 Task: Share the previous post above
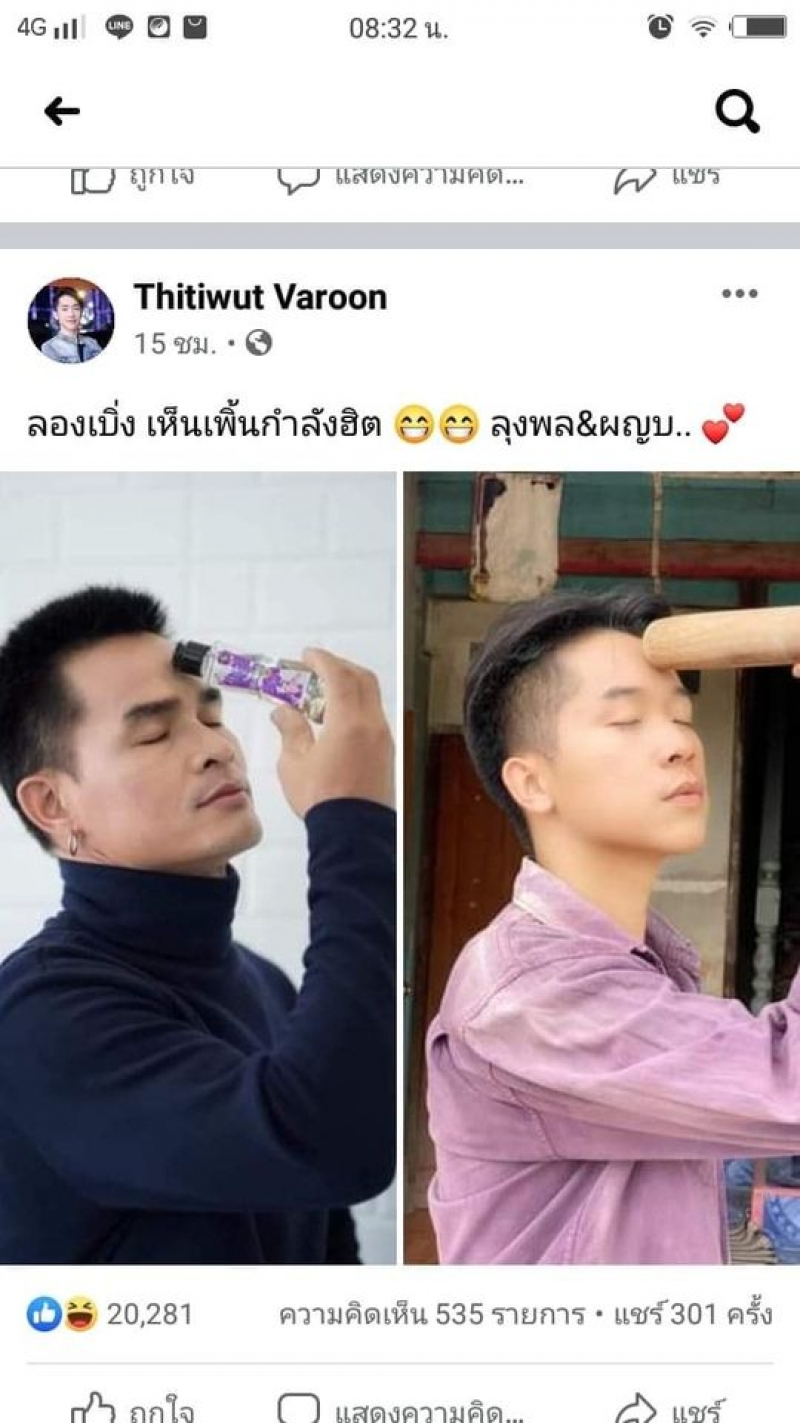[665, 178]
